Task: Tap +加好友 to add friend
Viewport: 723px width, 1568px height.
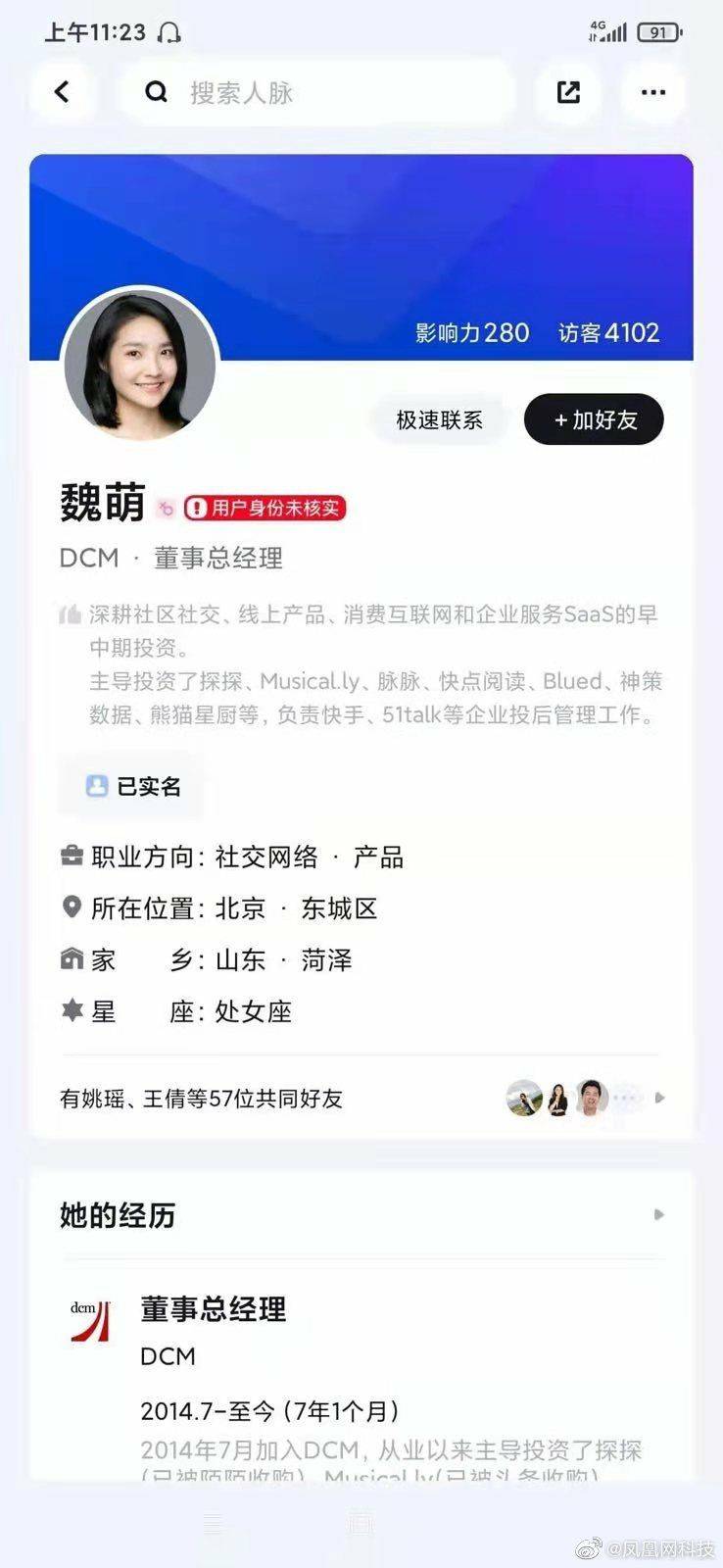Action: pos(595,419)
